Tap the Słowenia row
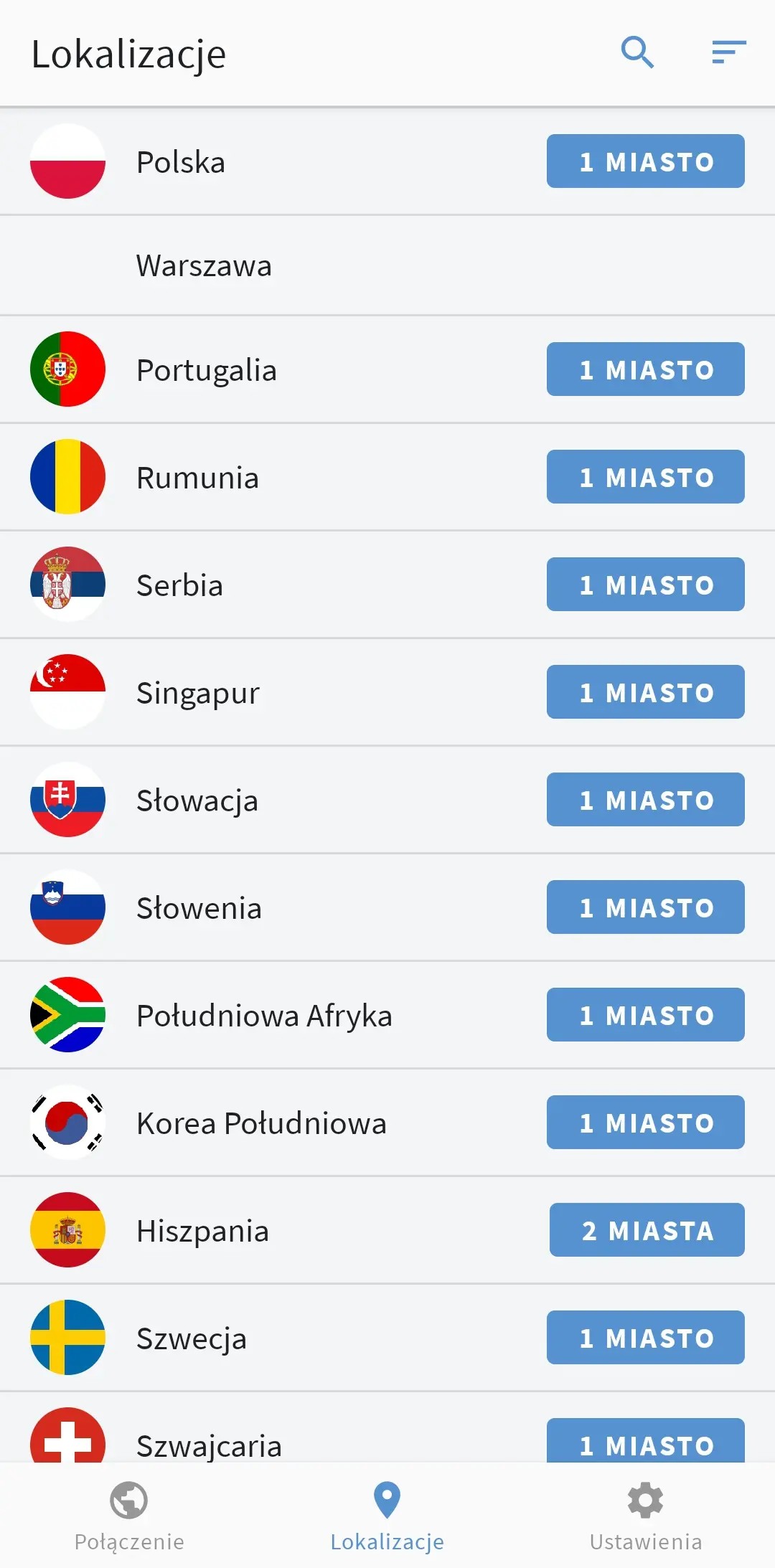 click(199, 908)
